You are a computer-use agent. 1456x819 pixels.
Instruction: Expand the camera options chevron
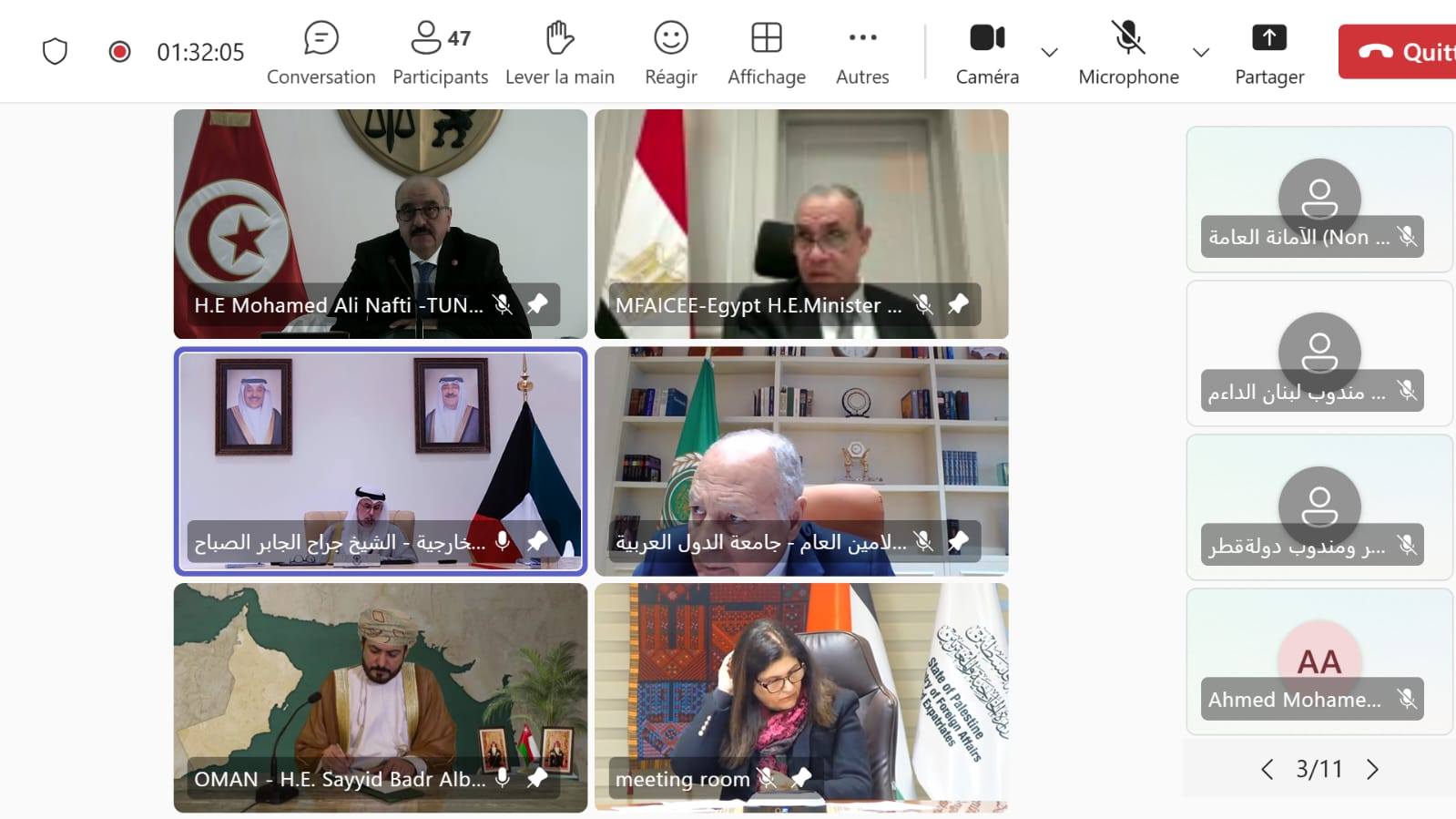[x=1049, y=53]
